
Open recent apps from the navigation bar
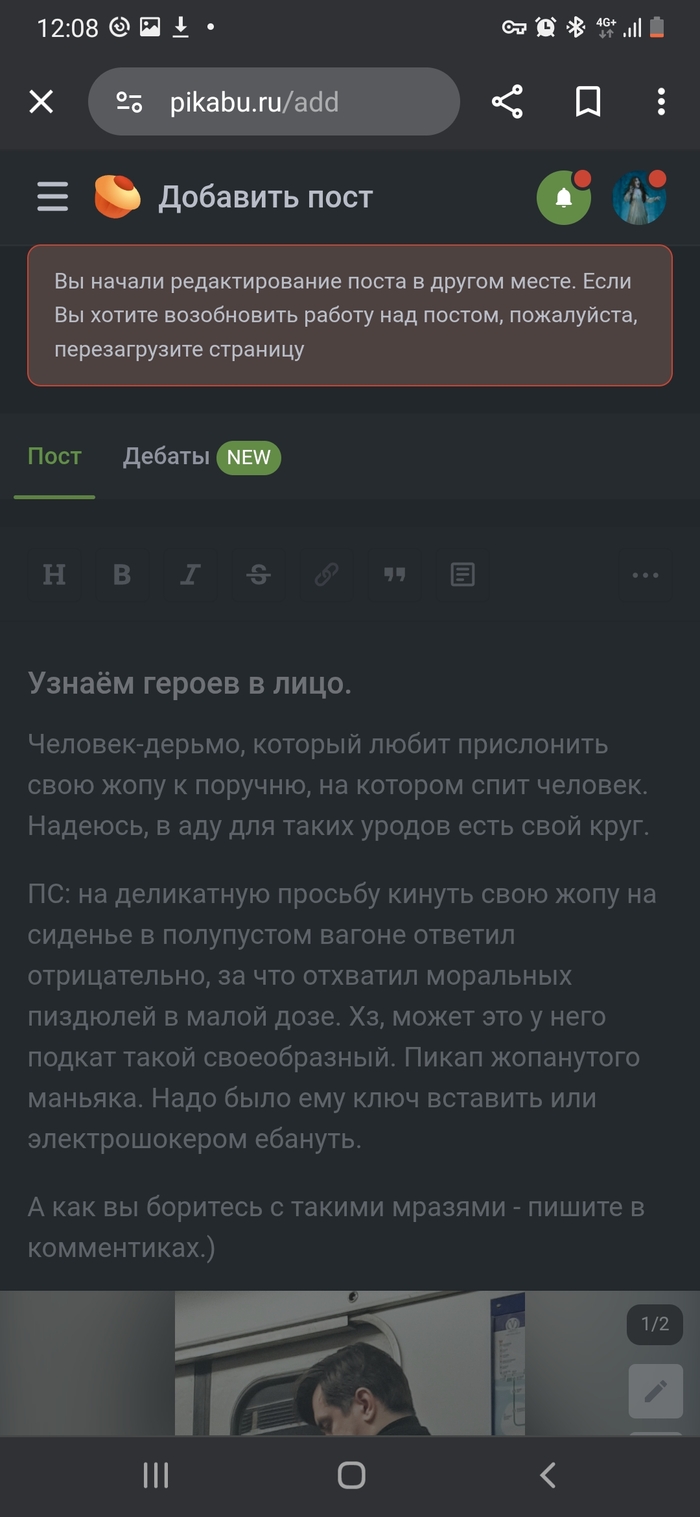[x=156, y=1475]
